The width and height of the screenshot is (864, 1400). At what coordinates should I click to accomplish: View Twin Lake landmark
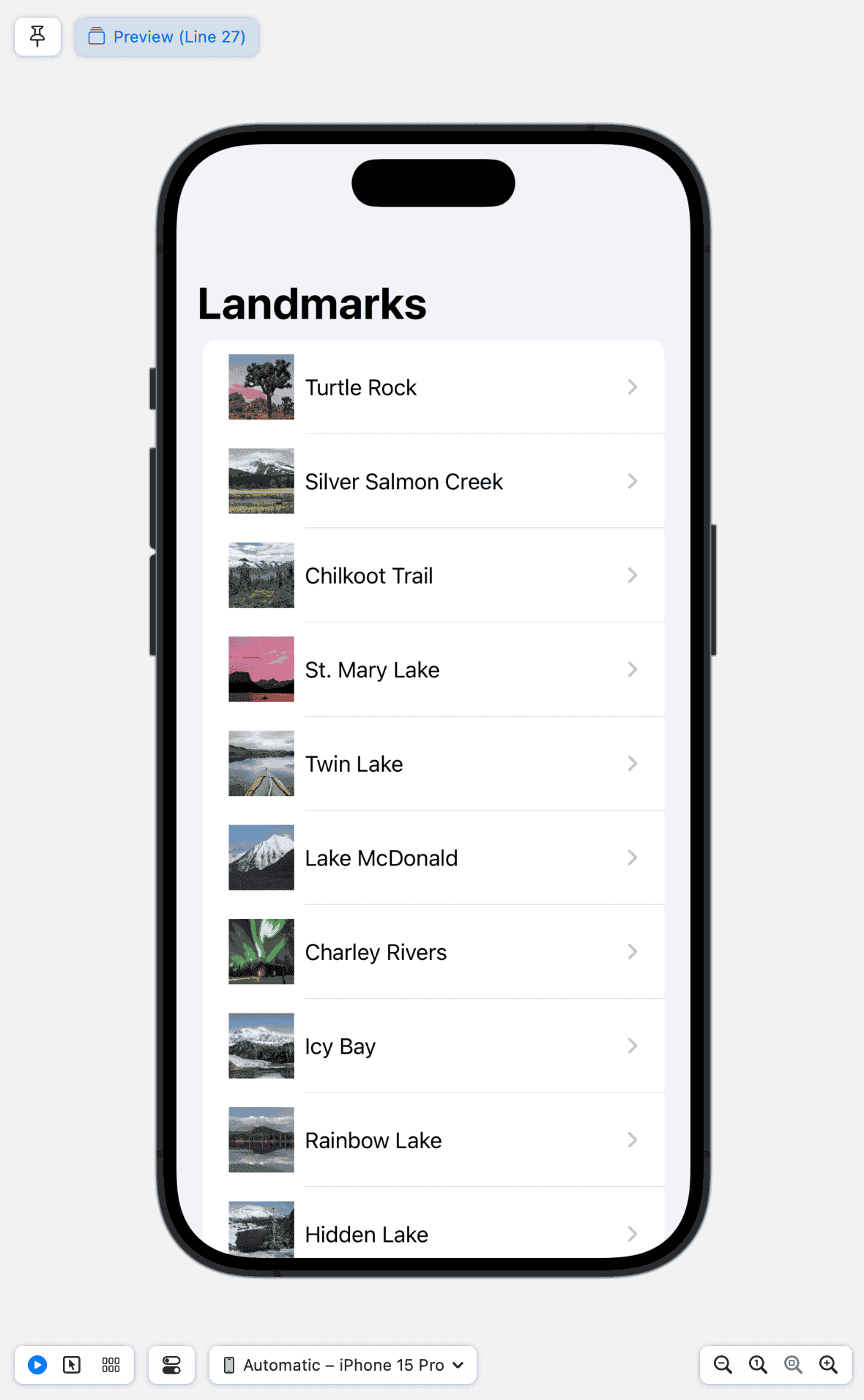[433, 764]
